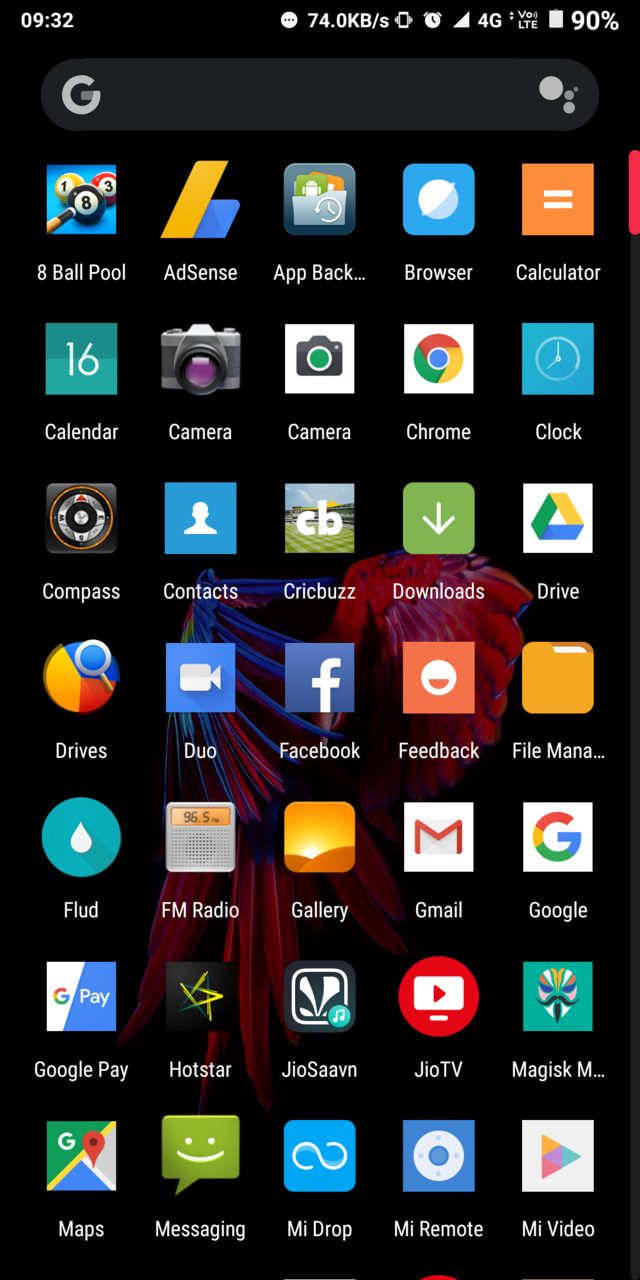Image resolution: width=640 pixels, height=1280 pixels.
Task: Launch the Compass app
Action: tap(81, 518)
